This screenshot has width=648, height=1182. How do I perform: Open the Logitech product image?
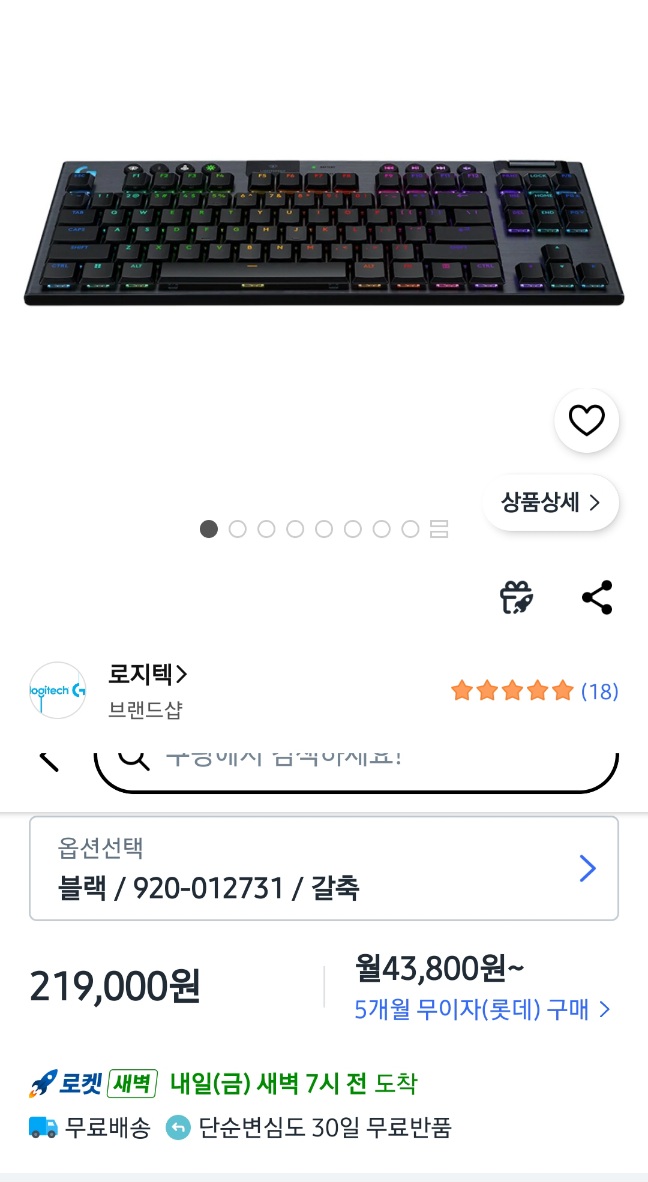324,230
